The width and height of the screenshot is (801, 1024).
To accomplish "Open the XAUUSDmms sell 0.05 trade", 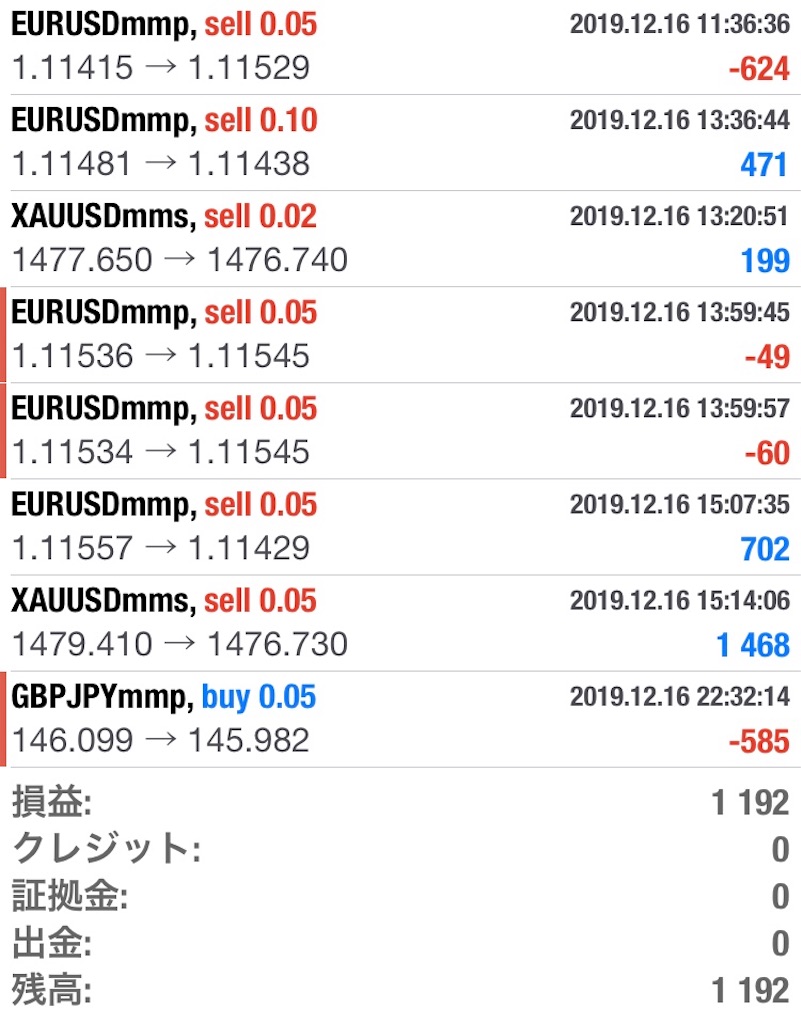I will point(400,622).
